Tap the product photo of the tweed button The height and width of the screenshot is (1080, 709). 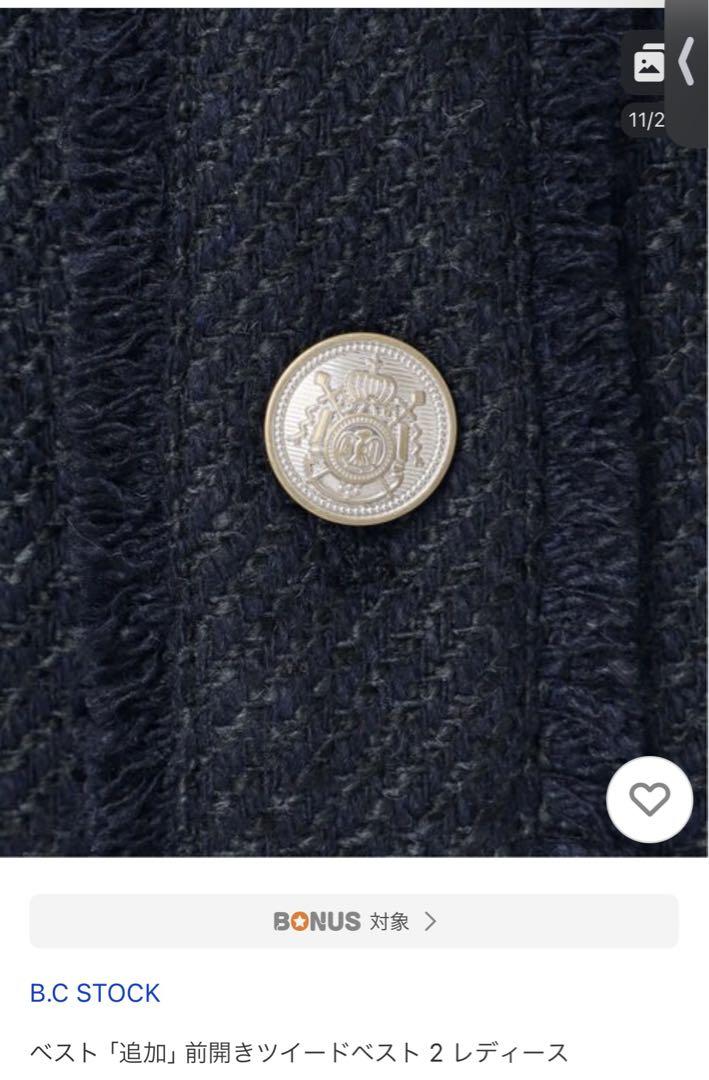[360, 428]
